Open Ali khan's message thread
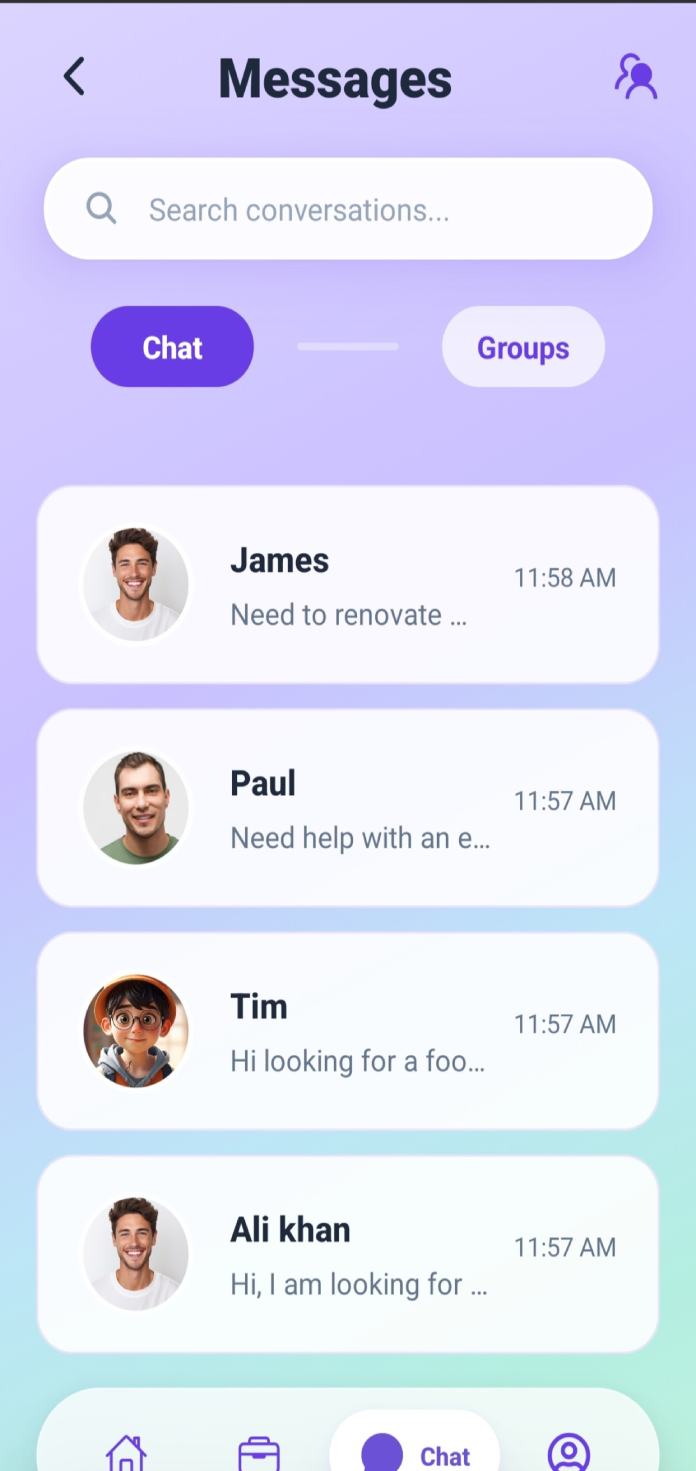 (348, 1254)
